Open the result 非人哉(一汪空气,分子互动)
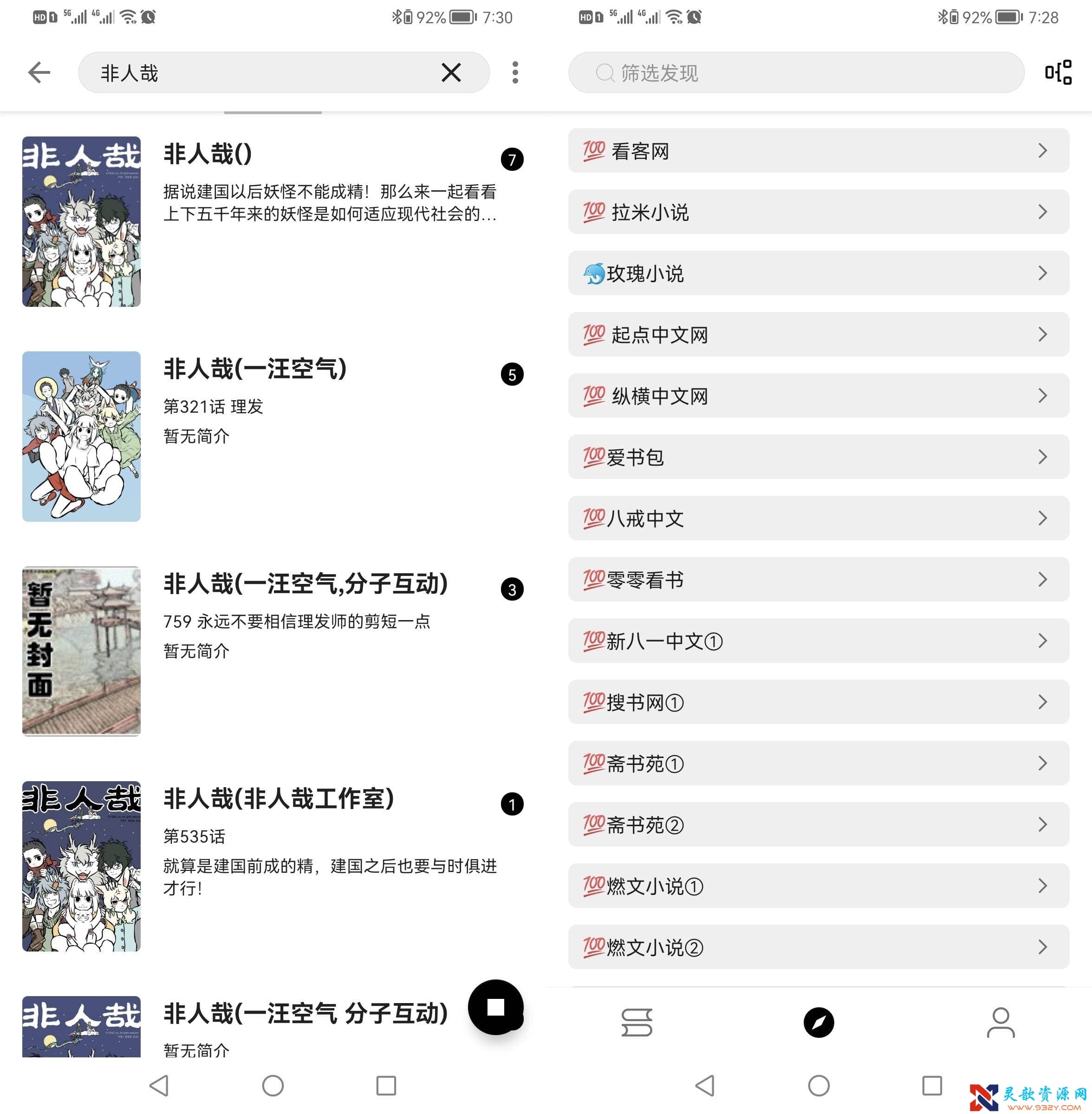Image resolution: width=1092 pixels, height=1114 pixels. tap(305, 583)
